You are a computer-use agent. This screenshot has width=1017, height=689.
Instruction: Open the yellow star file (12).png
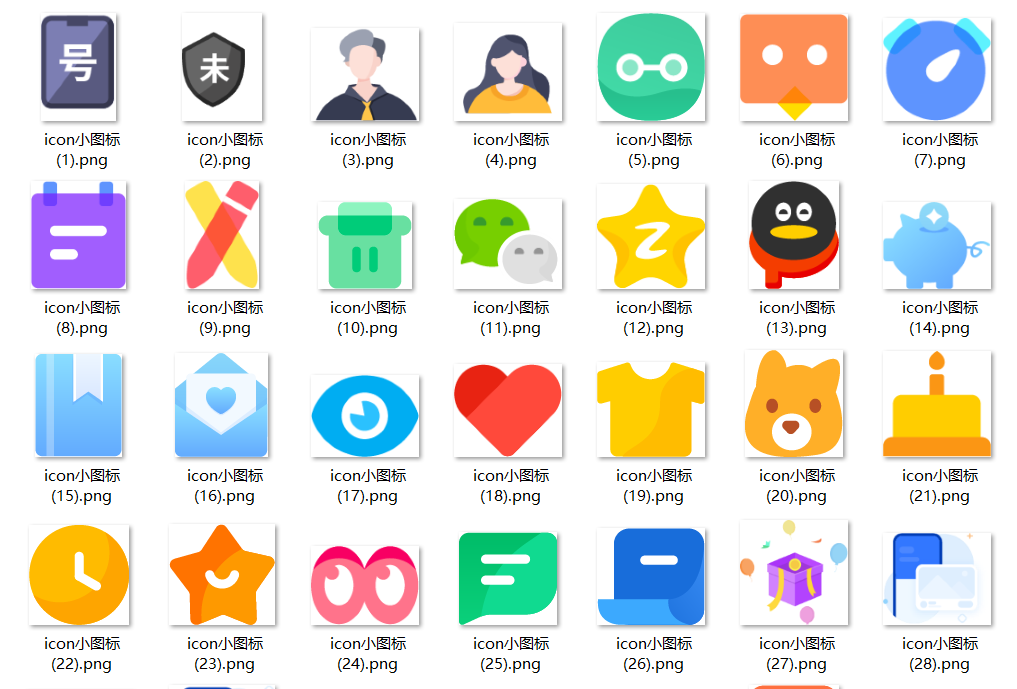point(651,238)
